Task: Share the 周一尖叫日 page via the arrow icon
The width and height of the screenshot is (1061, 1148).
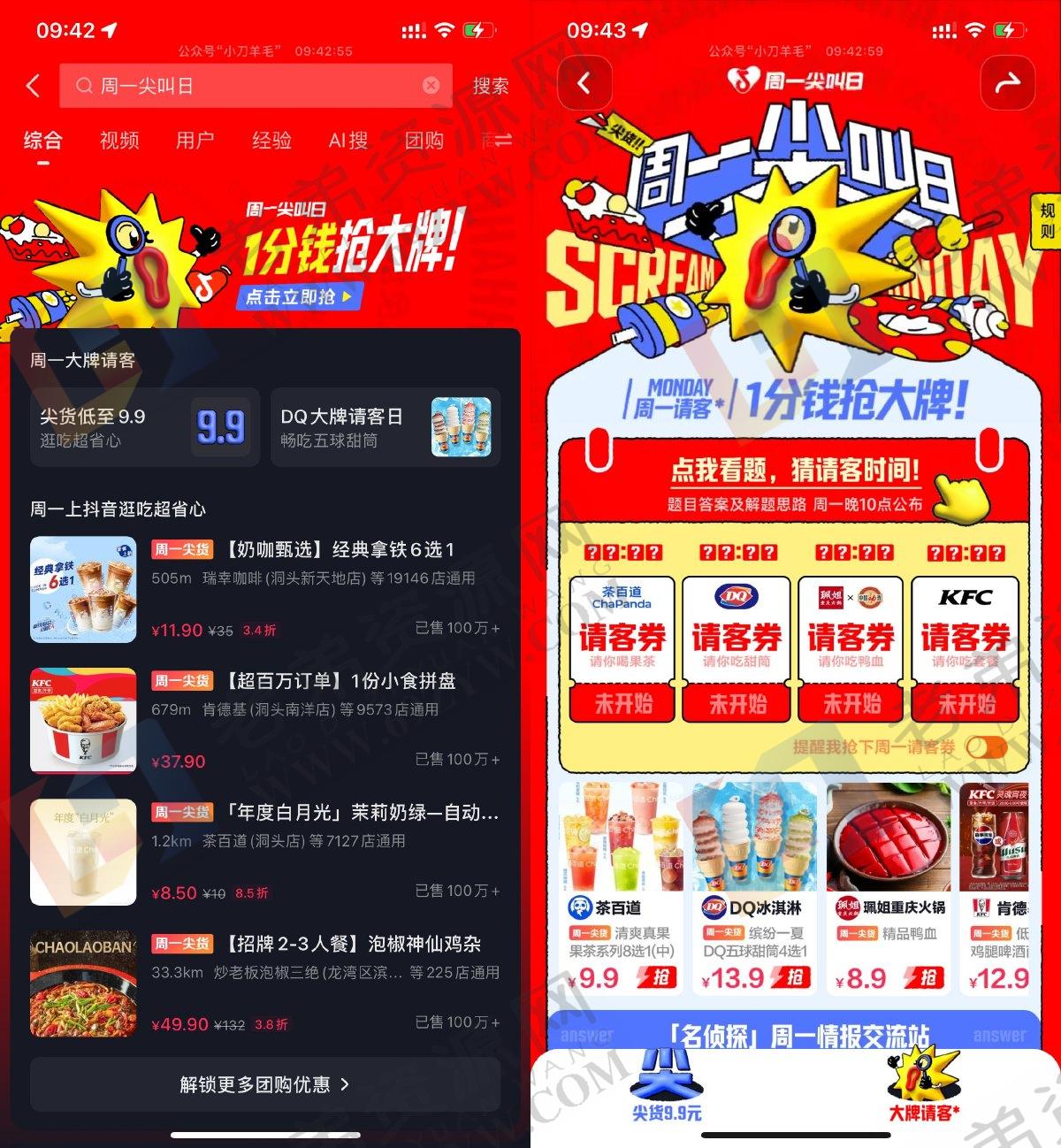Action: (1007, 83)
